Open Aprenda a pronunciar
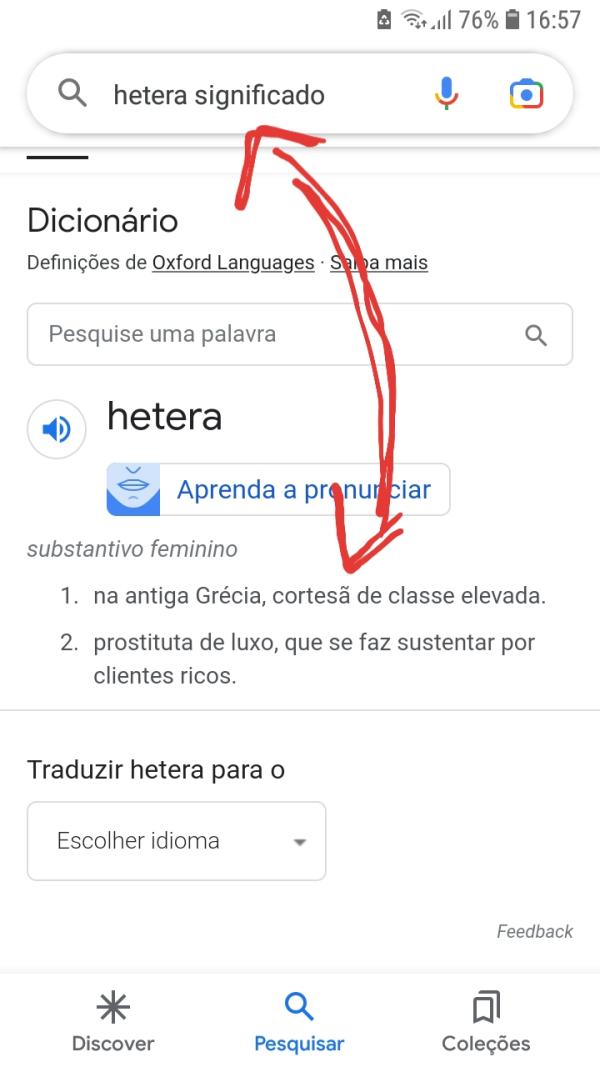600x1067 pixels. [x=278, y=490]
